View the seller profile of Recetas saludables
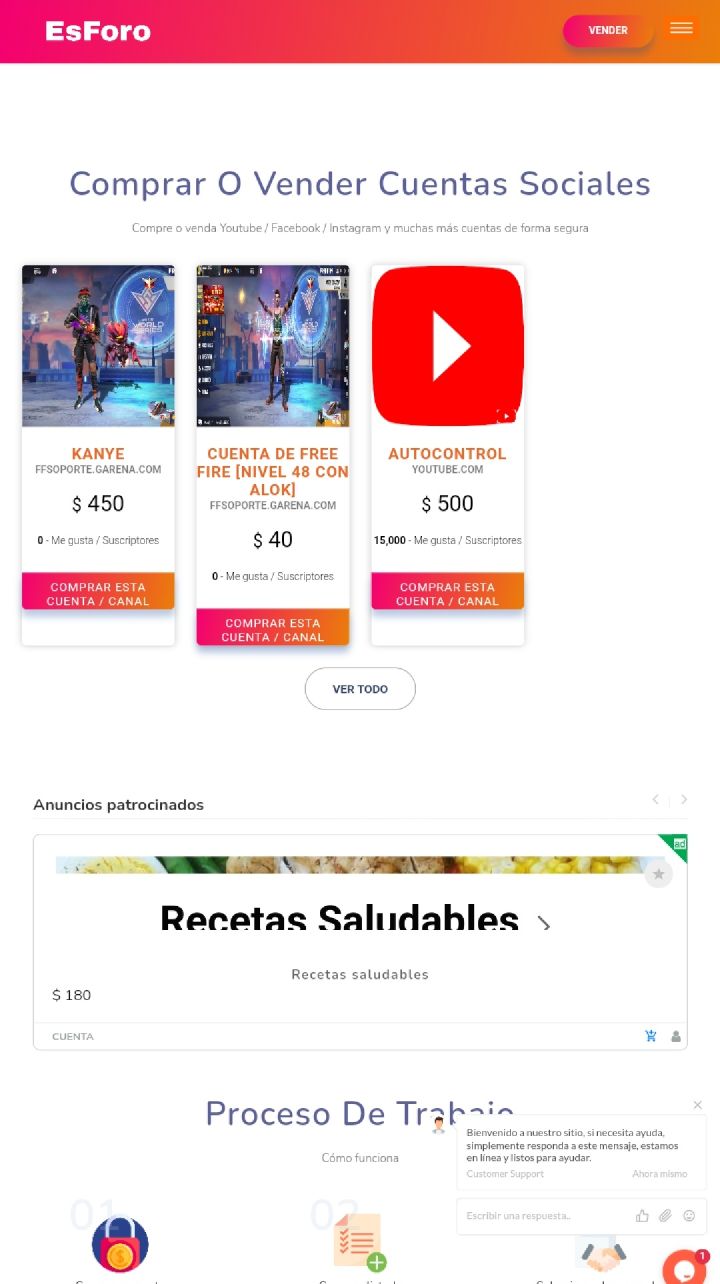 (x=676, y=1036)
